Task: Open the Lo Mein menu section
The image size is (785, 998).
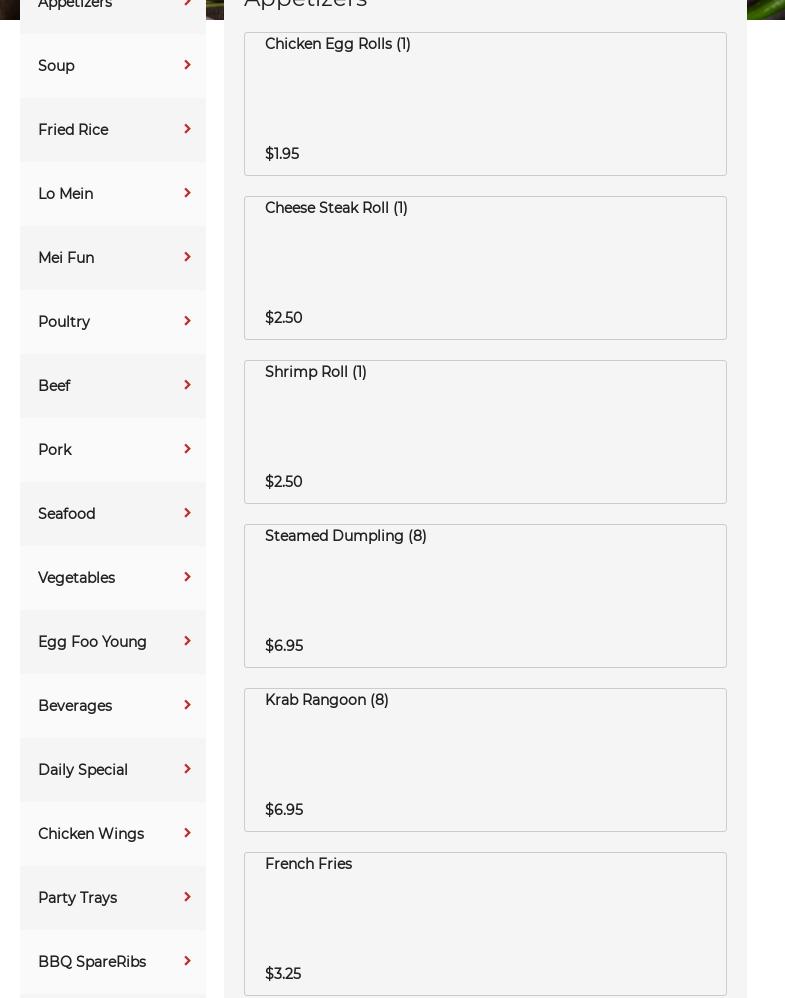Action: tap(113, 194)
